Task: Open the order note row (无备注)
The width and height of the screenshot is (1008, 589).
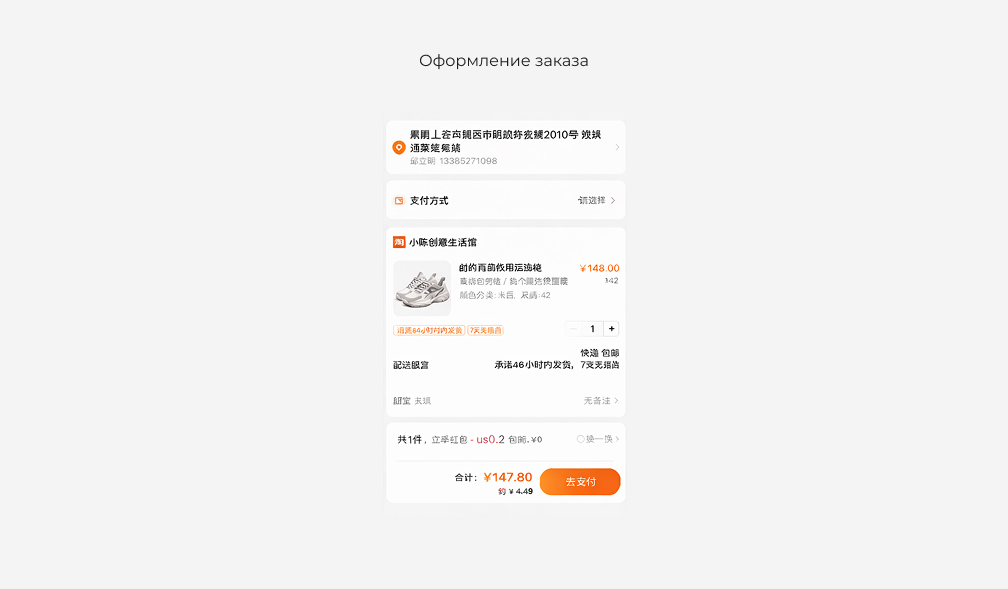Action: point(600,401)
